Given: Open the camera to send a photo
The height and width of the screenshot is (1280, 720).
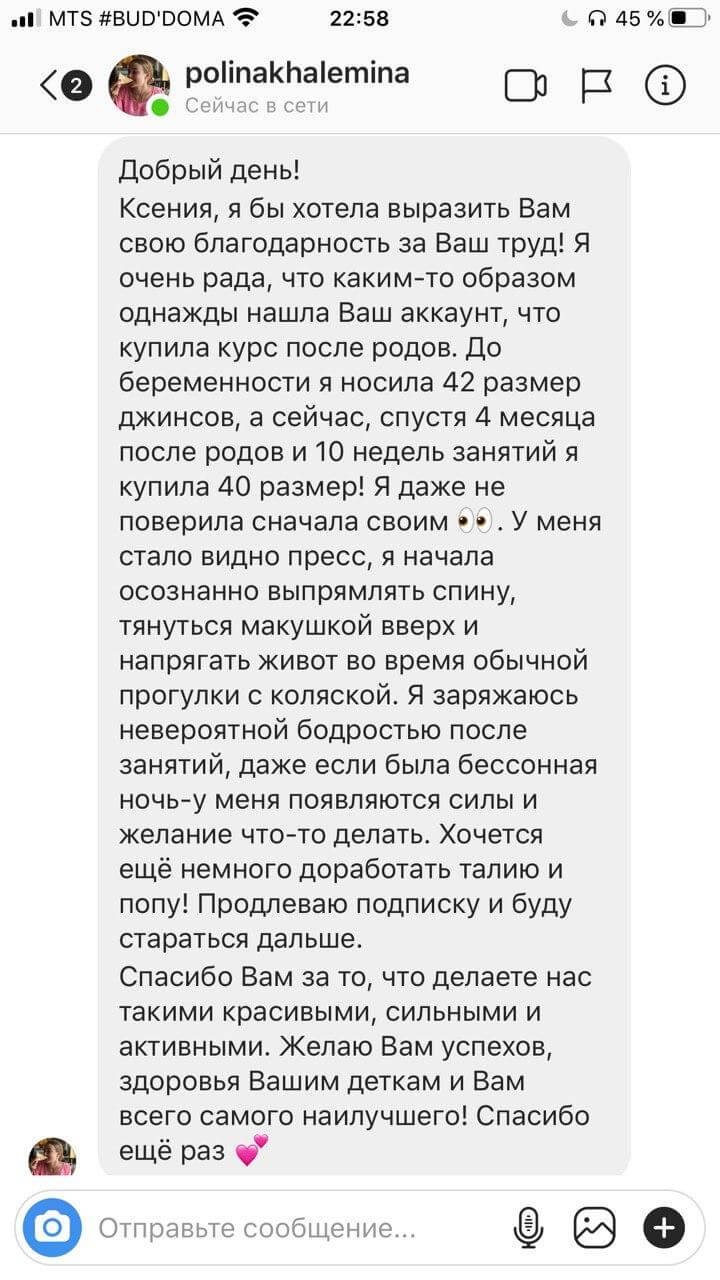Looking at the screenshot, I should [x=54, y=1227].
